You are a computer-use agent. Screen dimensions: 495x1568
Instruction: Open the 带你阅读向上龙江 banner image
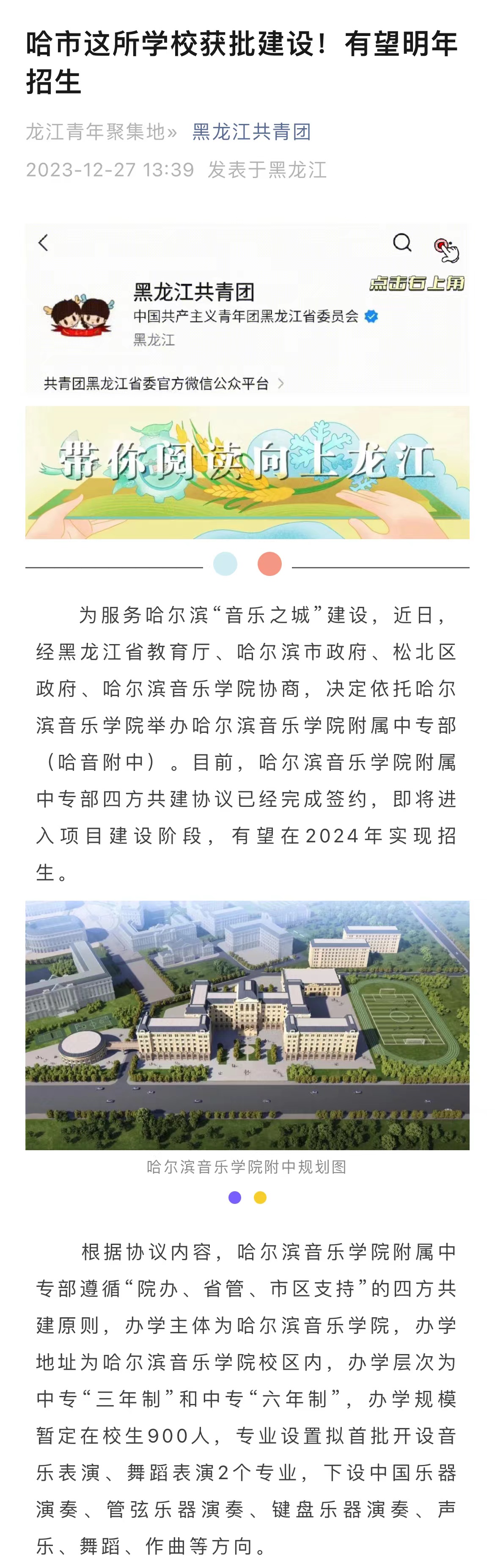coord(247,472)
